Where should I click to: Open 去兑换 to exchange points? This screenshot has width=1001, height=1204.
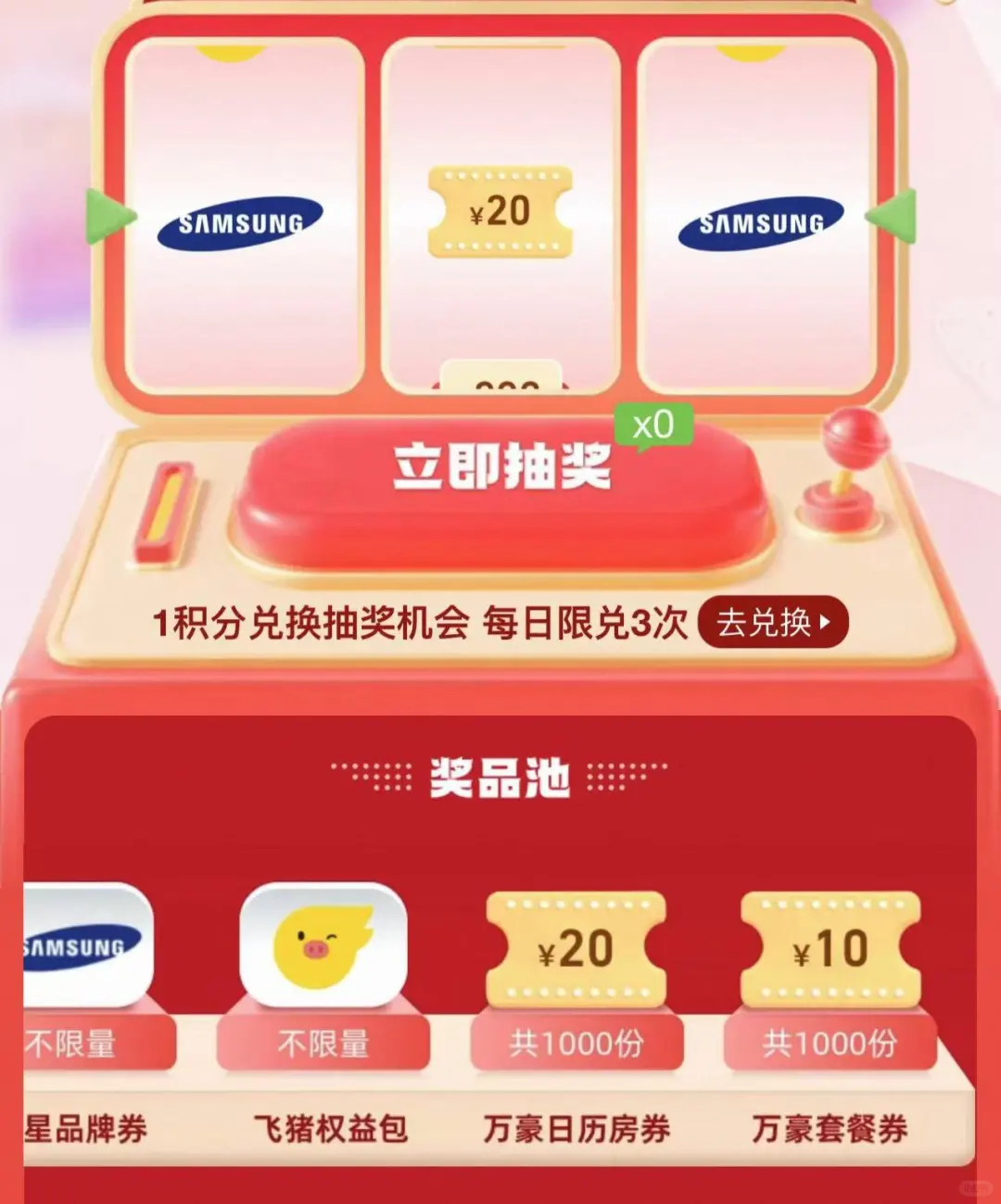pos(772,622)
